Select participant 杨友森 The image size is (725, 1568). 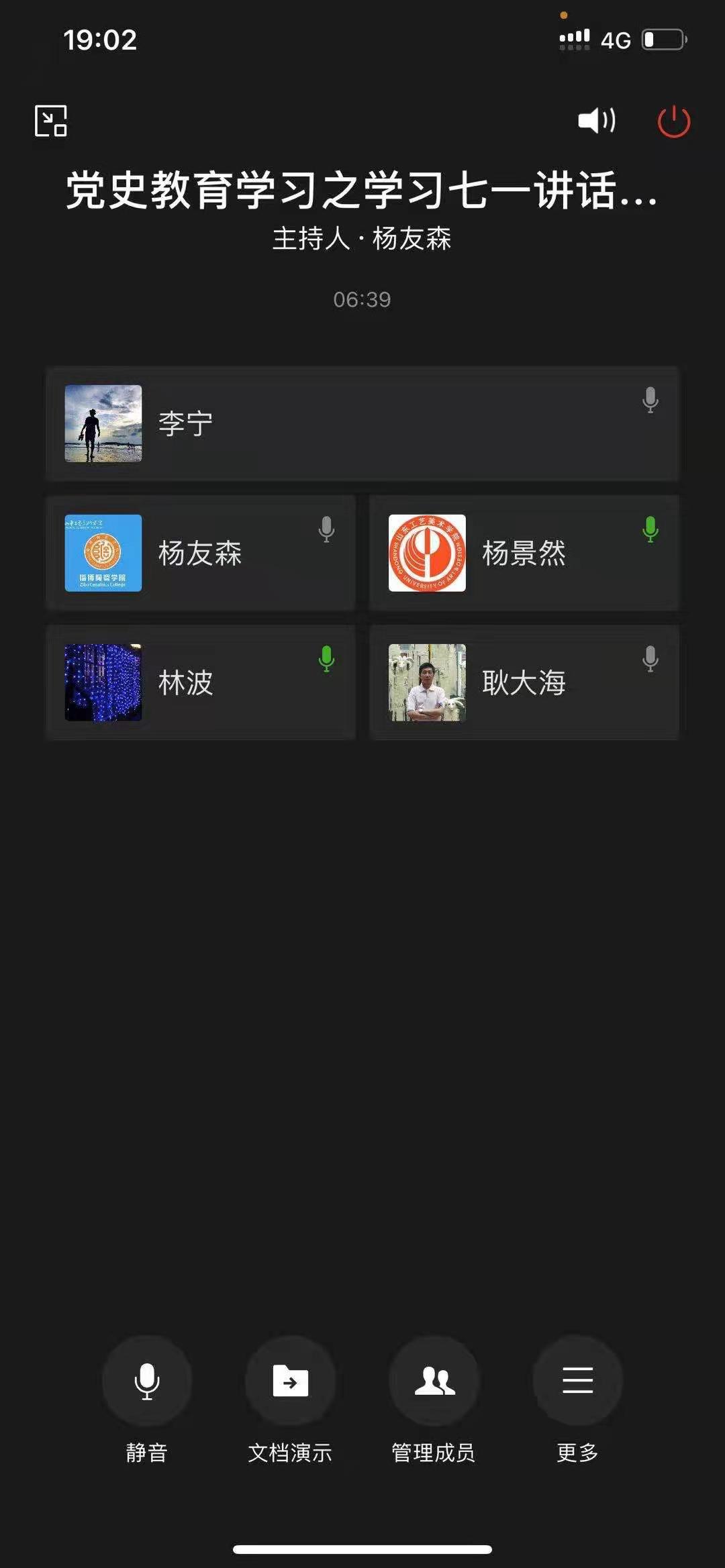[x=200, y=553]
